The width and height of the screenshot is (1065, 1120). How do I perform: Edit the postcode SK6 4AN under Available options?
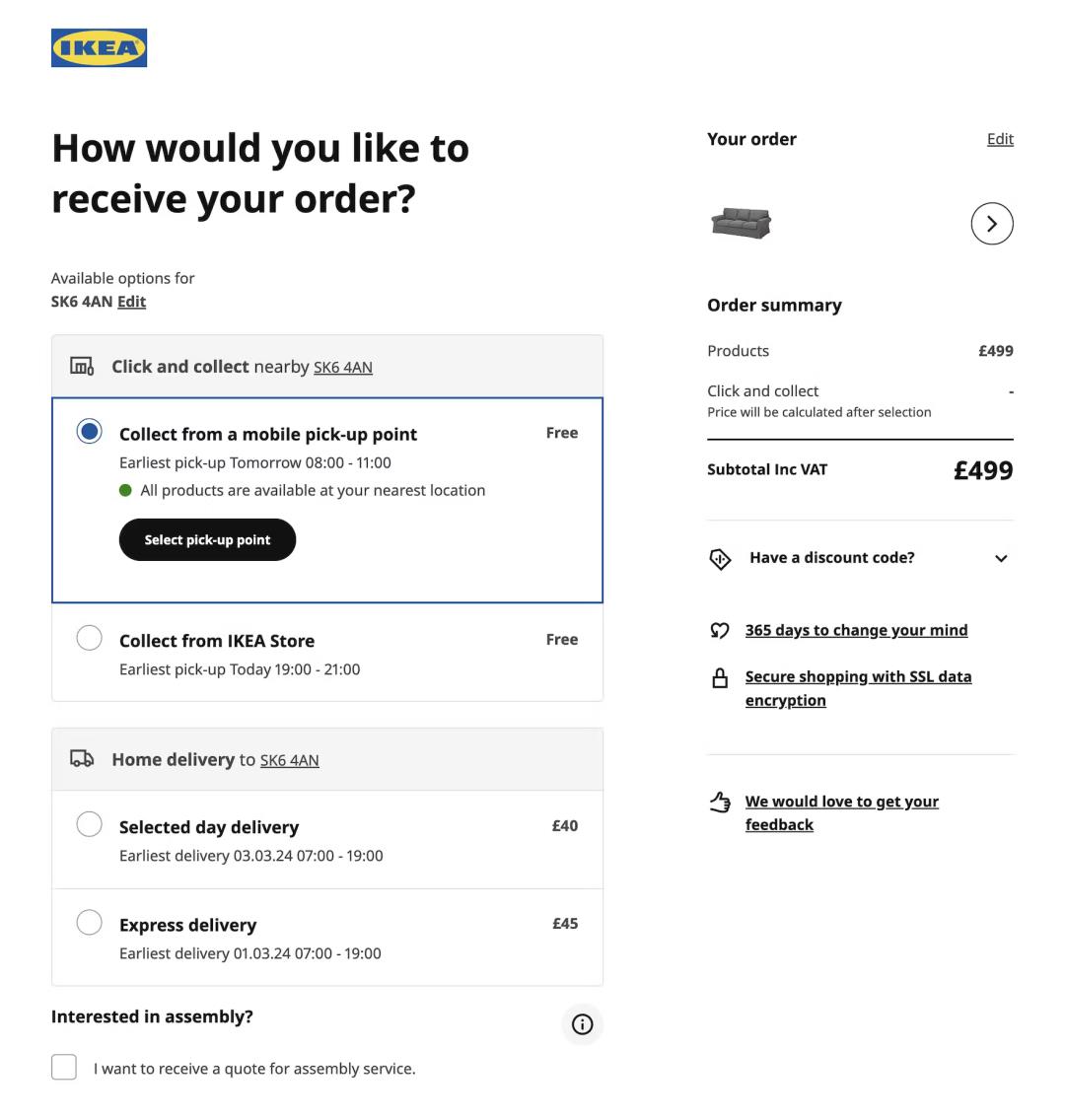[131, 302]
